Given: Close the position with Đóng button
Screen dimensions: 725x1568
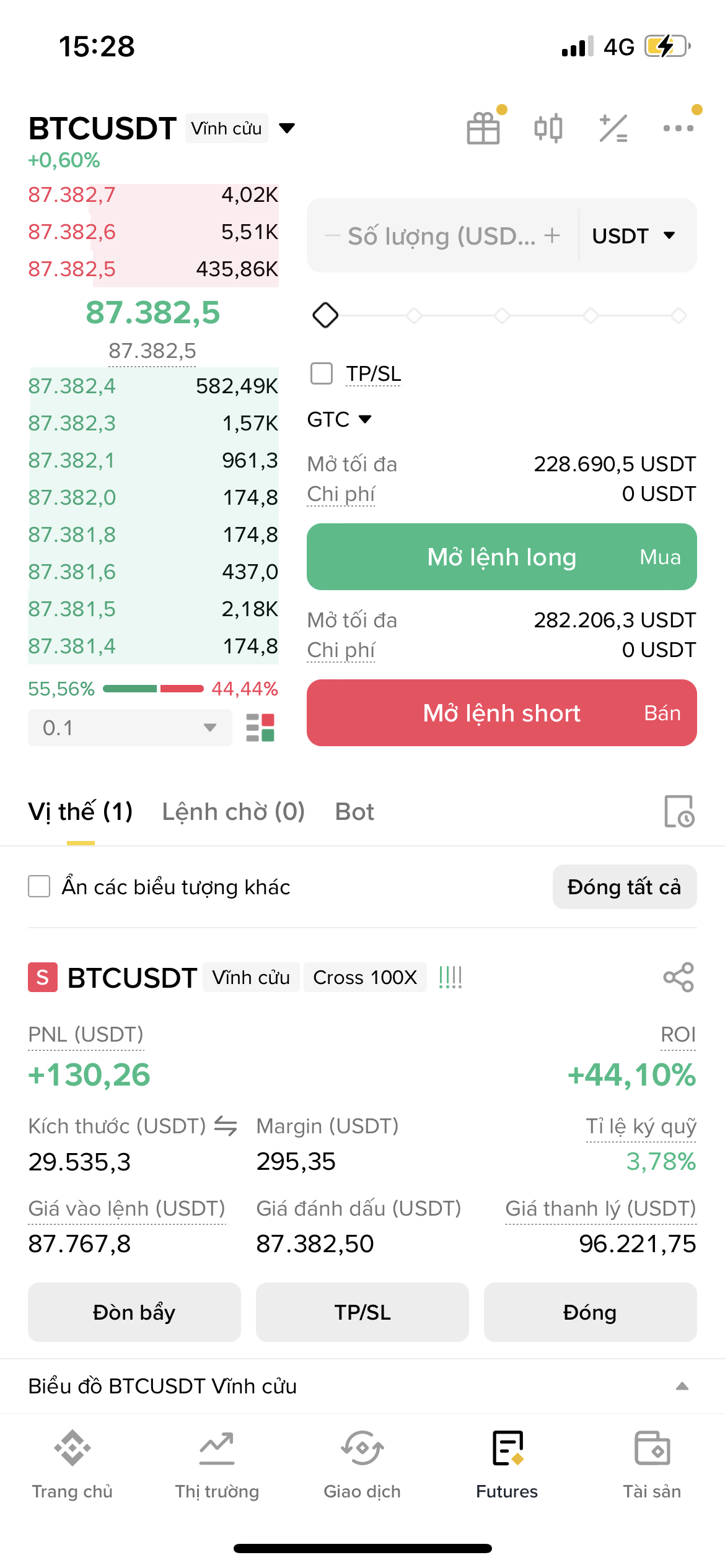Looking at the screenshot, I should (x=590, y=1312).
